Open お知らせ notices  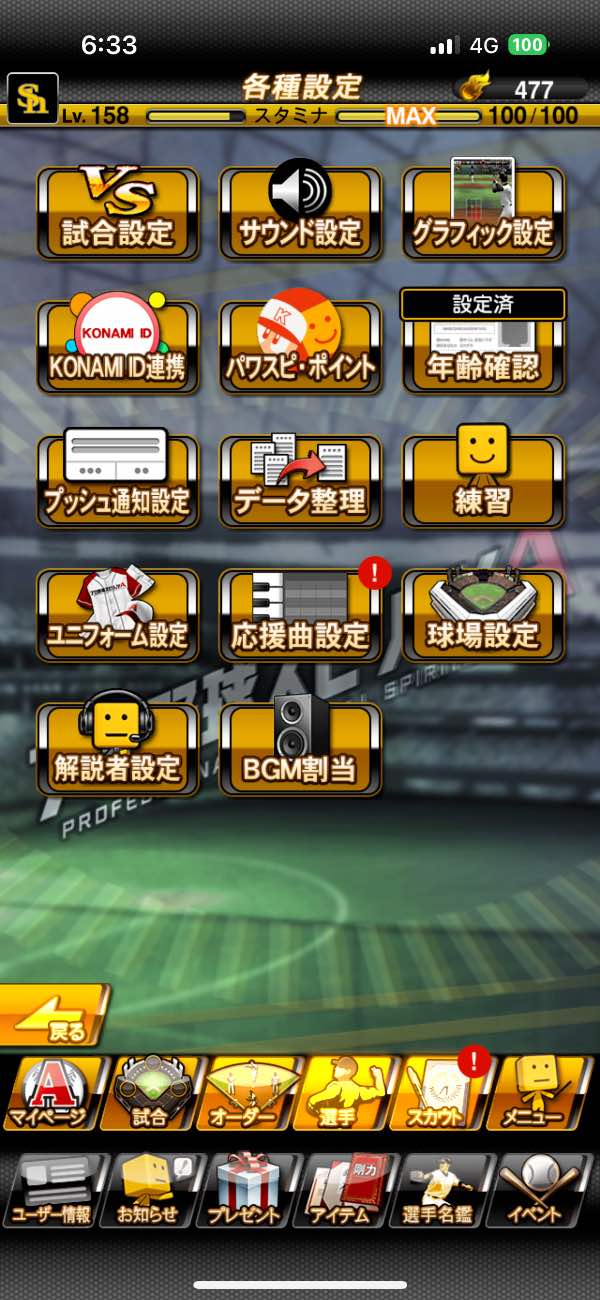pos(150,1192)
